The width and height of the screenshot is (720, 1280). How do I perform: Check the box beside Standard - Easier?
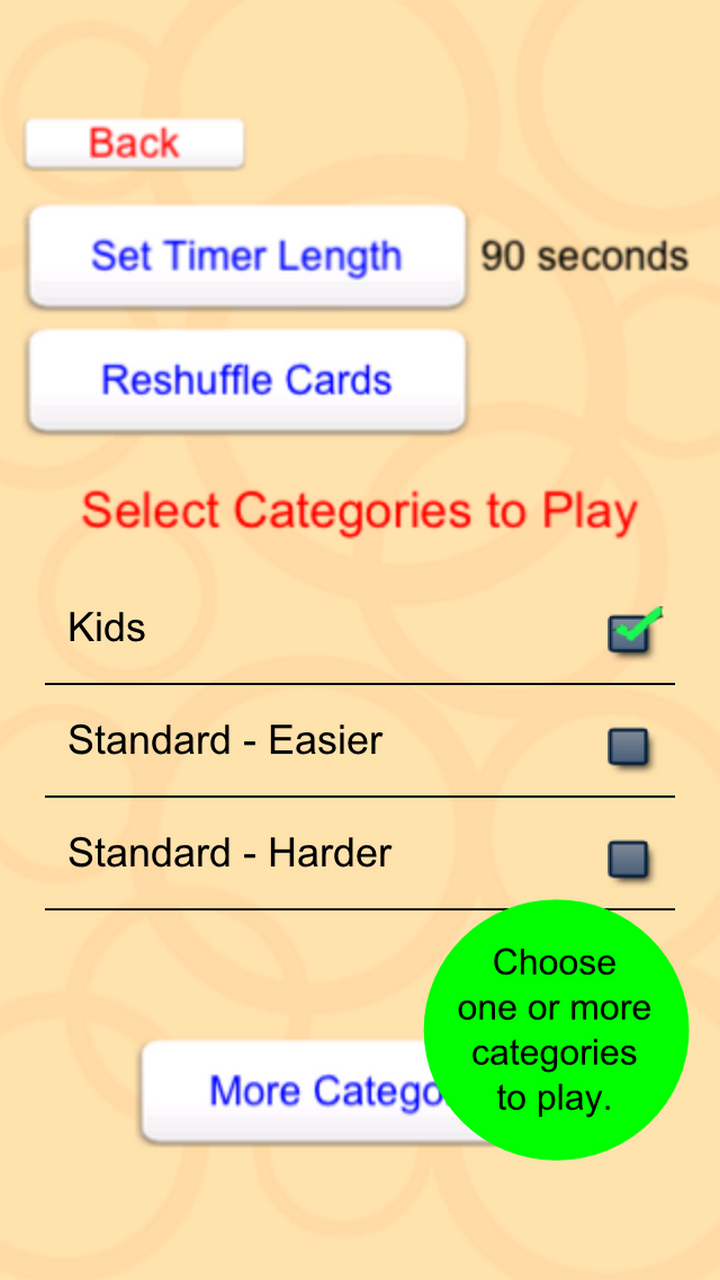click(629, 747)
